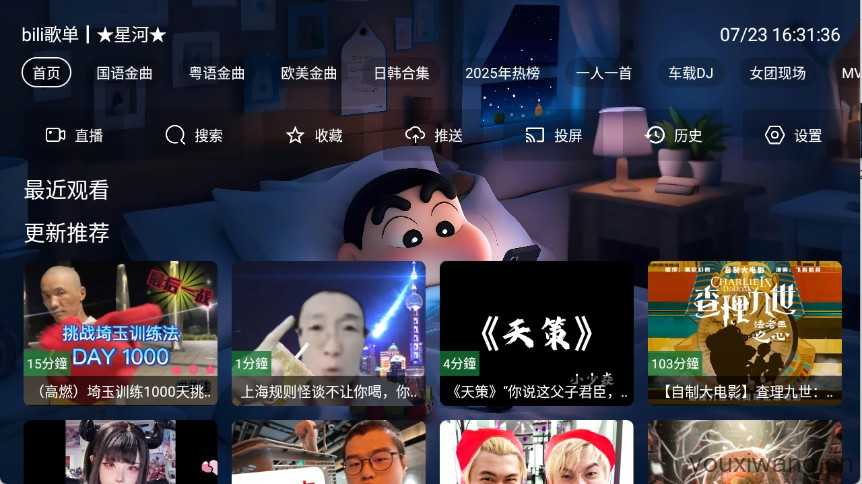
Task: Start 投屏 screen casting
Action: point(554,135)
